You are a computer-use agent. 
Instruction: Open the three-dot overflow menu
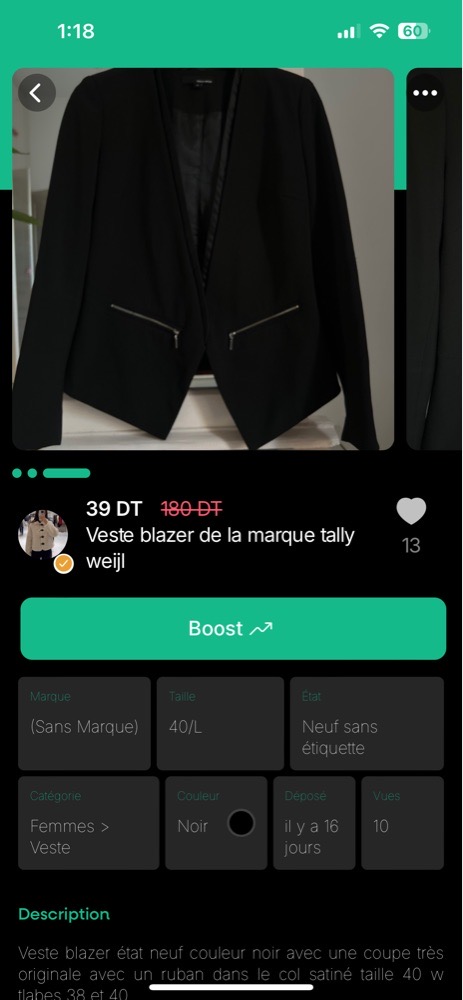click(x=425, y=93)
